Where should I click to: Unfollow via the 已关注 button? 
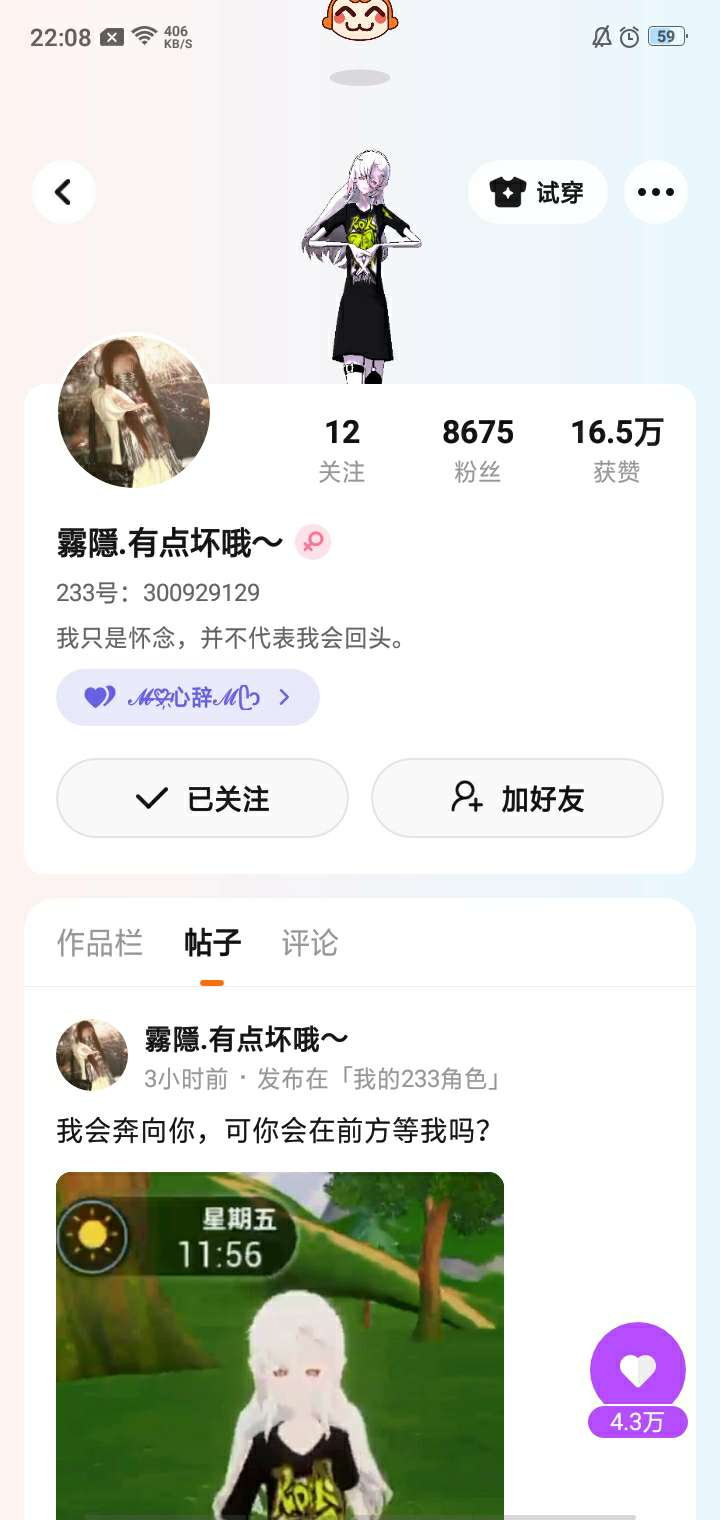pyautogui.click(x=202, y=798)
